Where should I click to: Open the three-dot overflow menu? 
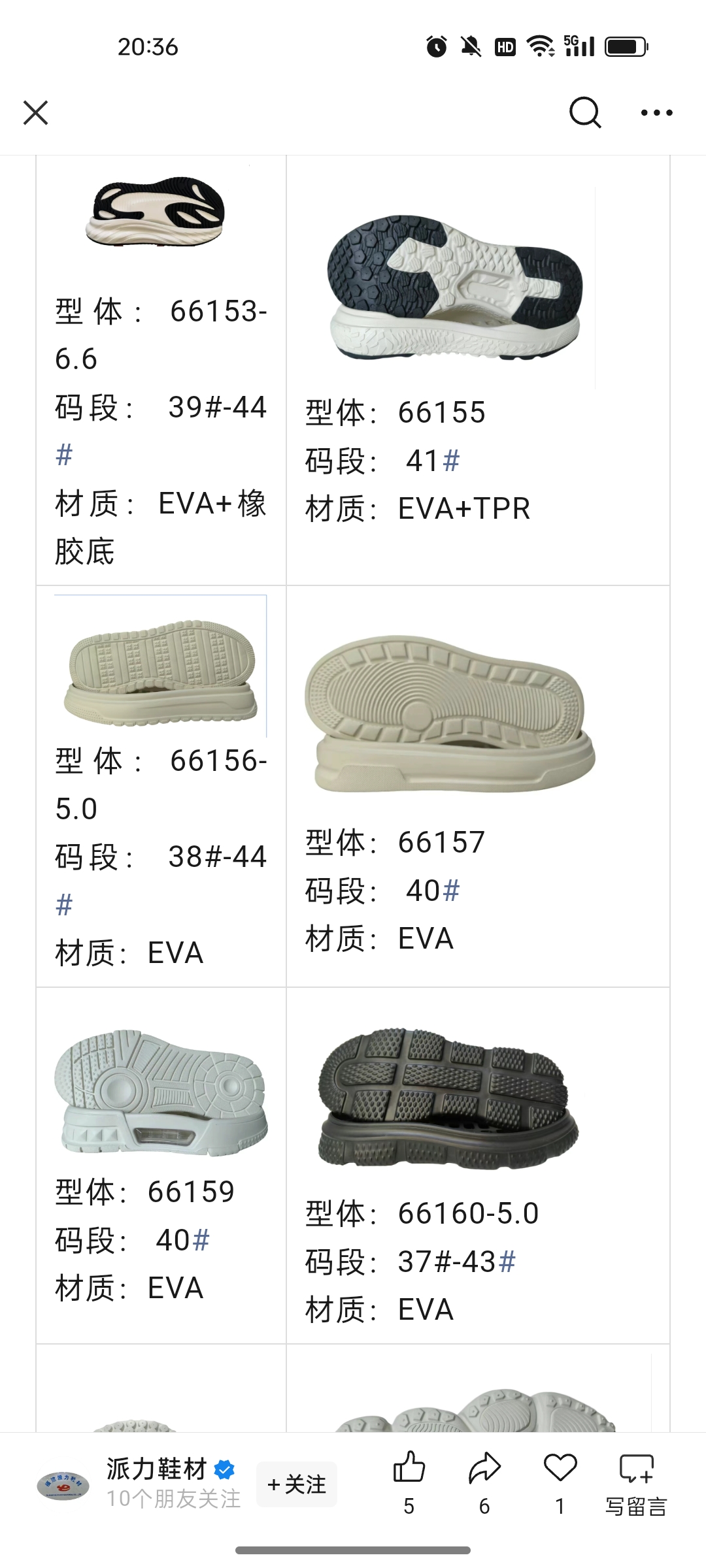click(x=656, y=112)
